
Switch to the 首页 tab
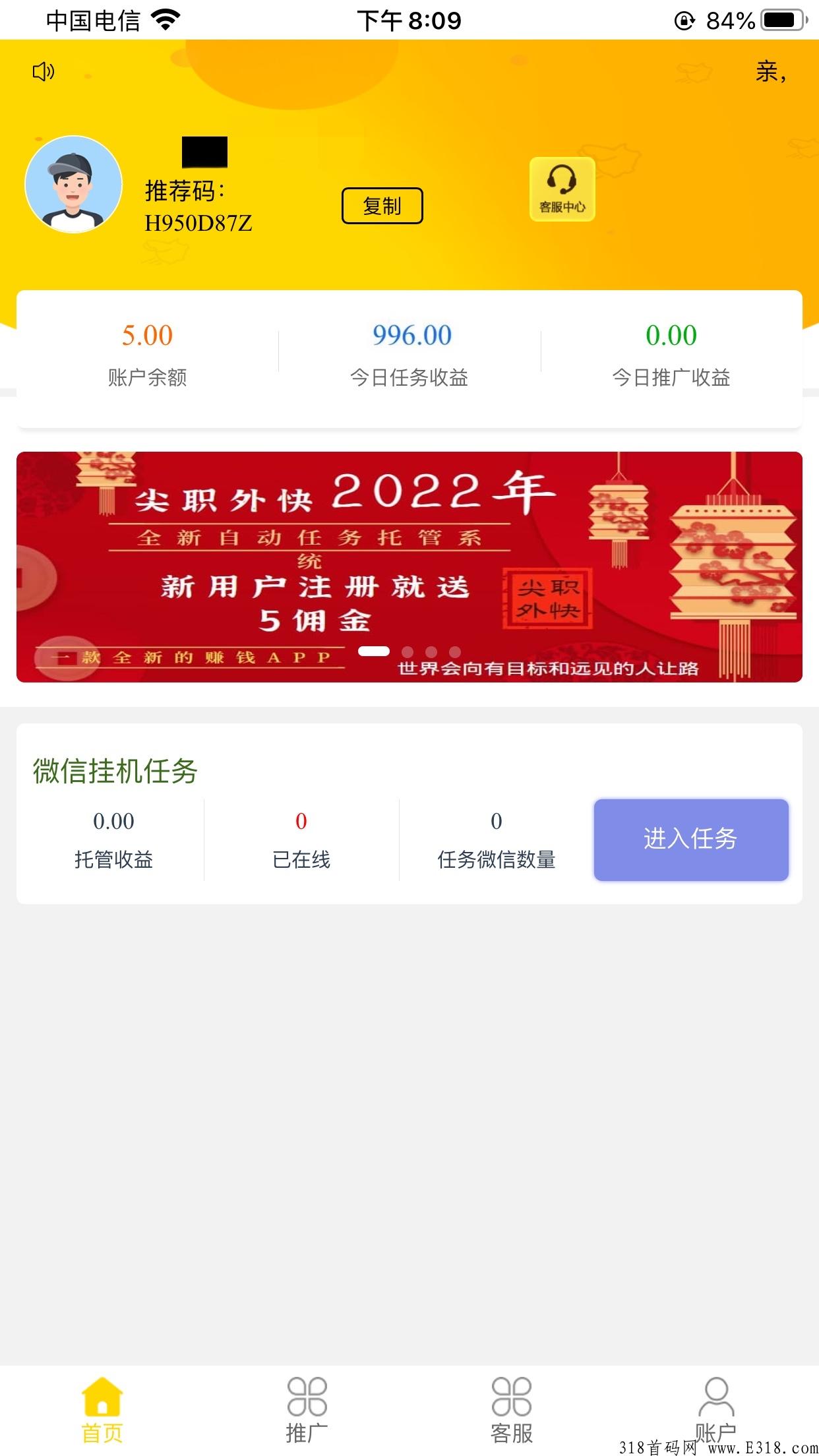[x=102, y=1405]
